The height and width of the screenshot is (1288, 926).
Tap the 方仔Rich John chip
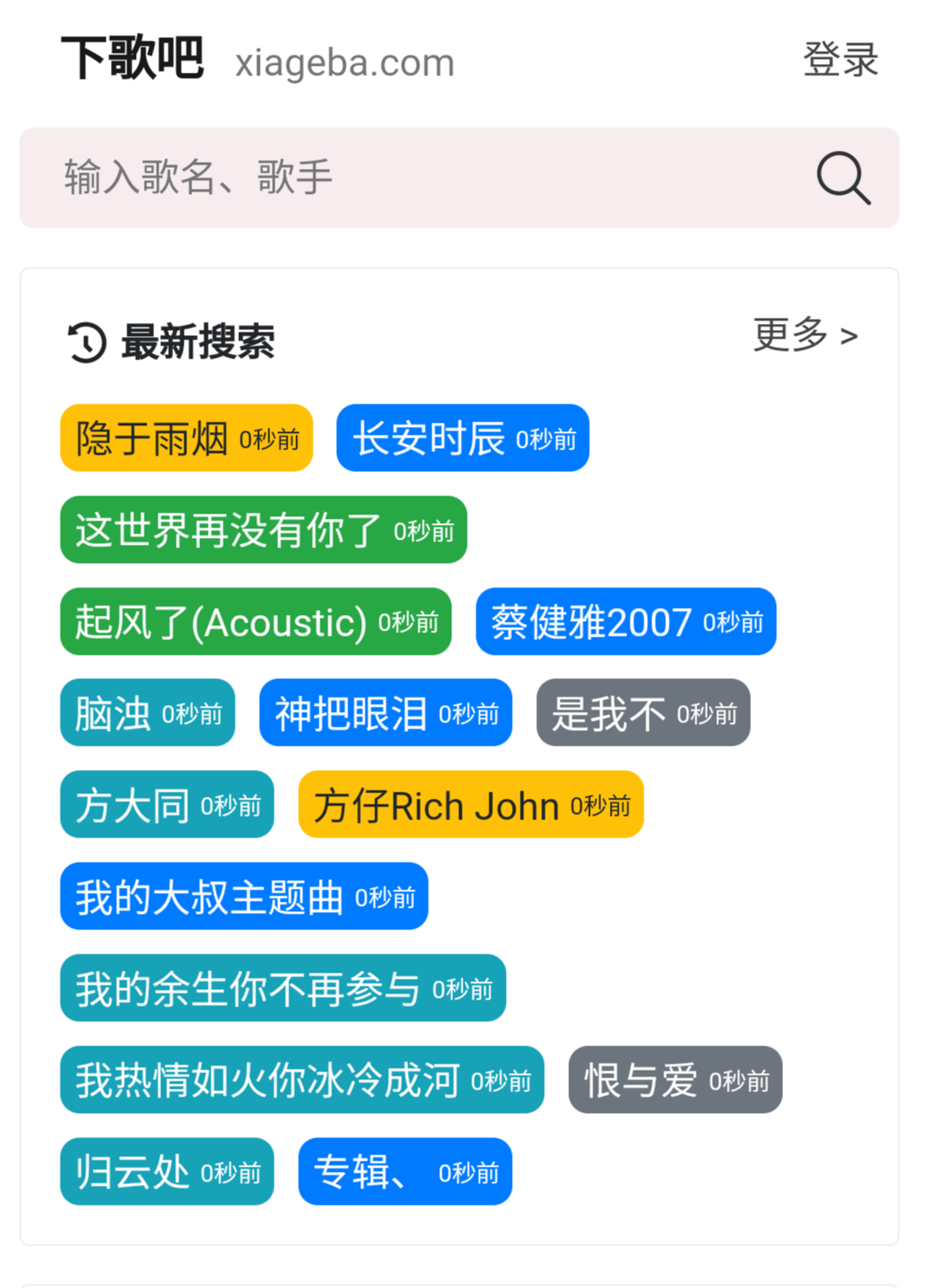pyautogui.click(x=470, y=805)
